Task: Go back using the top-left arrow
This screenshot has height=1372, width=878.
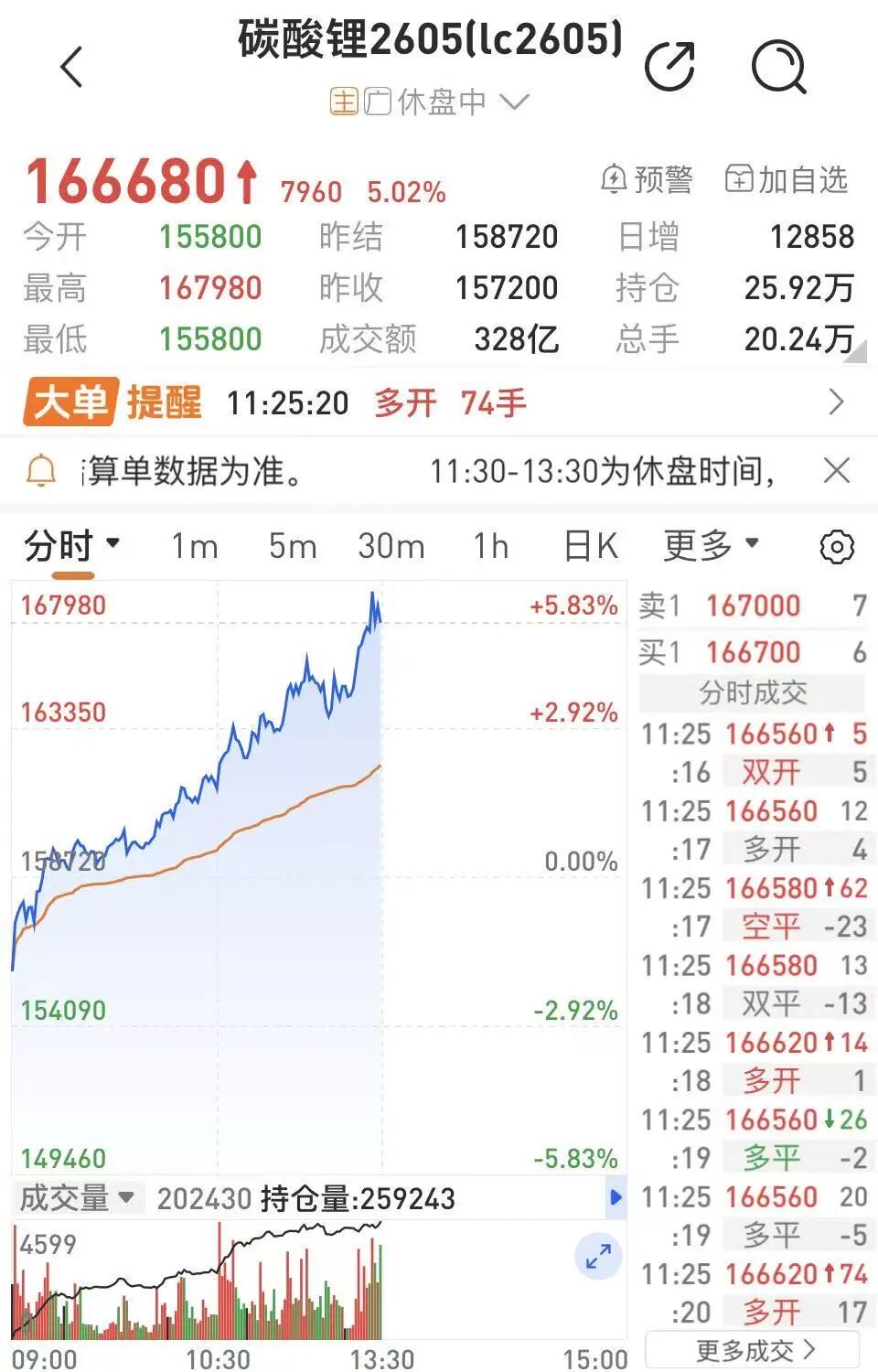Action: point(71,67)
